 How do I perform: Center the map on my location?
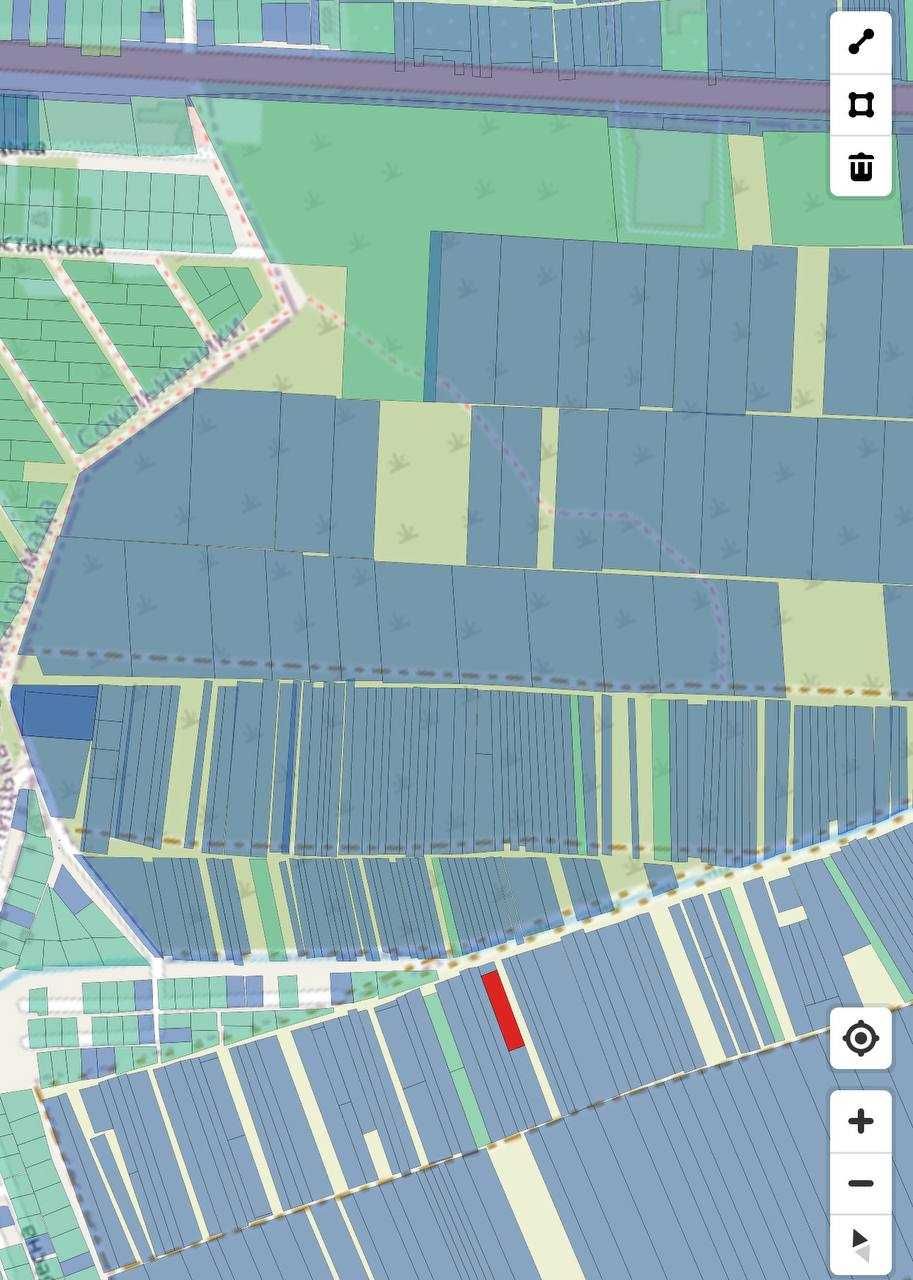click(861, 1039)
